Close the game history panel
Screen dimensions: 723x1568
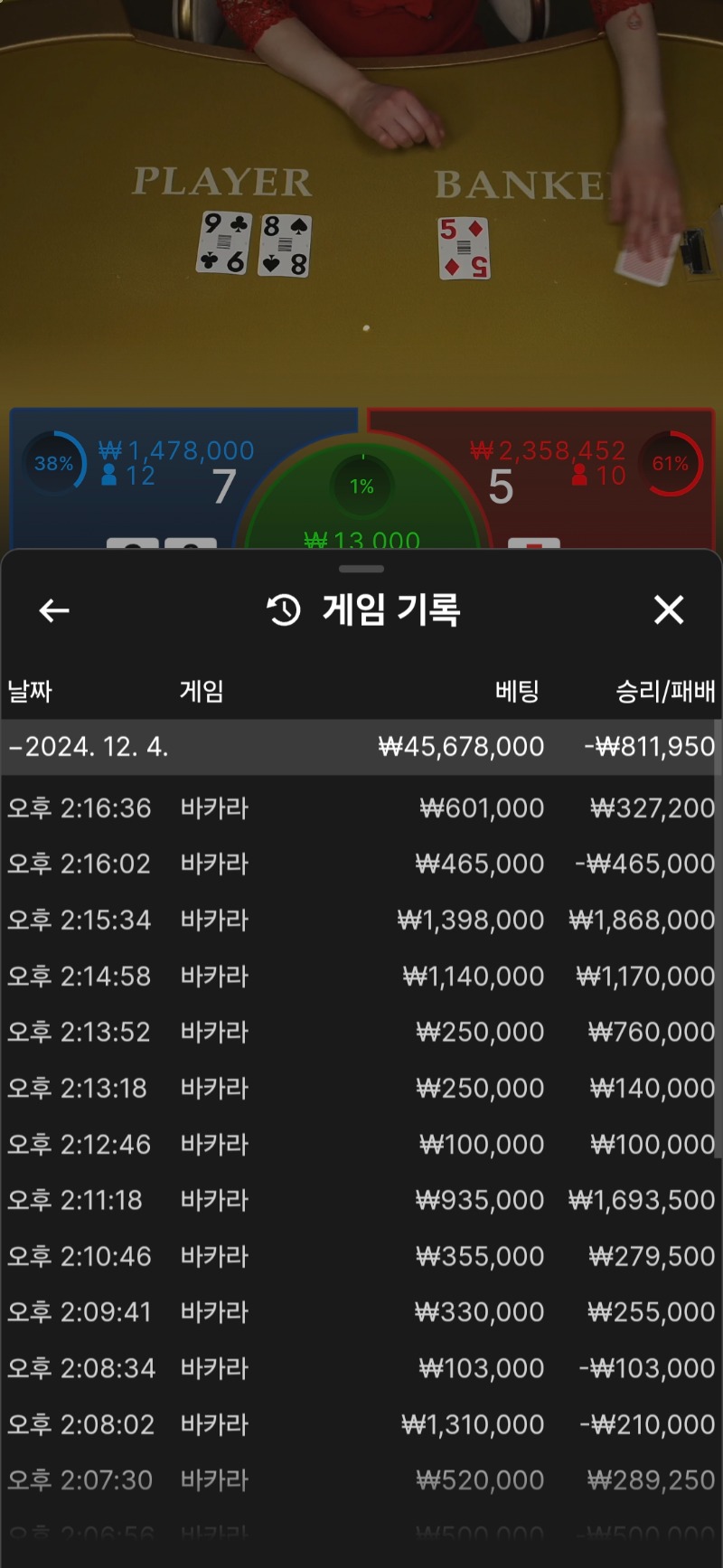coord(669,610)
